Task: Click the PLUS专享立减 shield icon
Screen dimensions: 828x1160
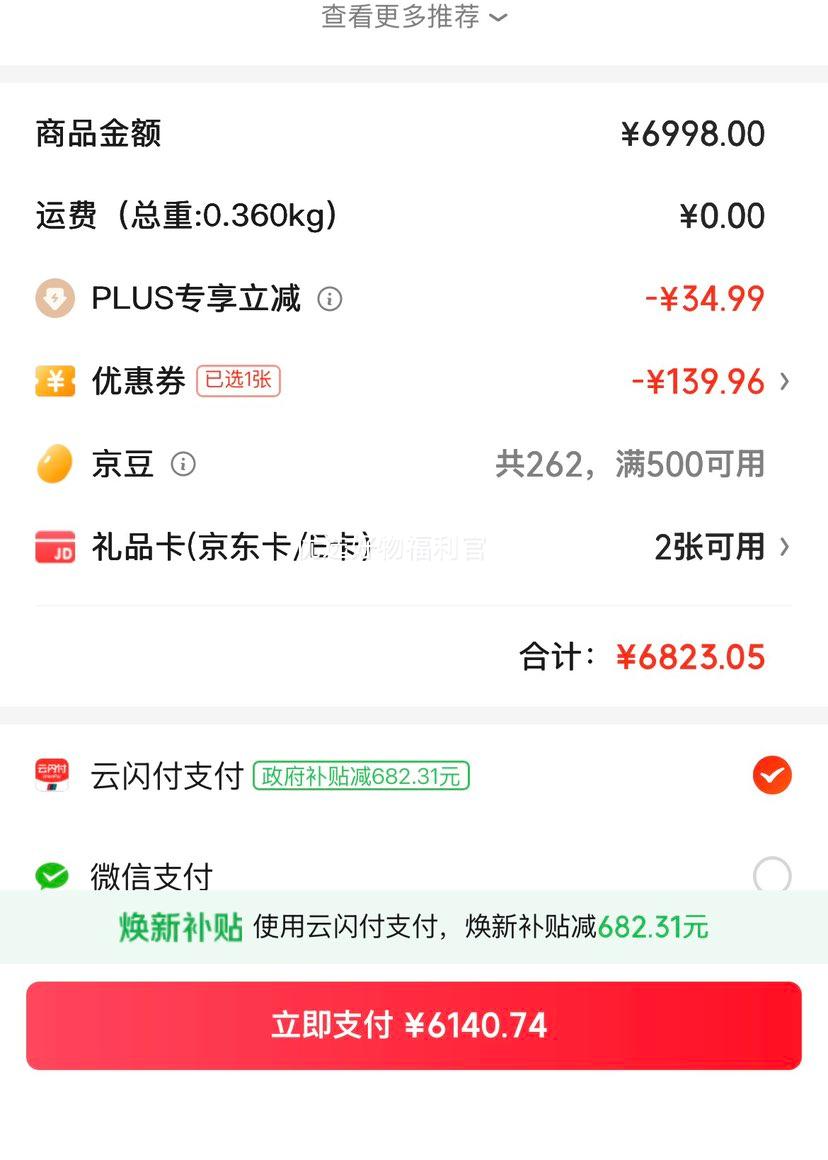Action: 55,297
